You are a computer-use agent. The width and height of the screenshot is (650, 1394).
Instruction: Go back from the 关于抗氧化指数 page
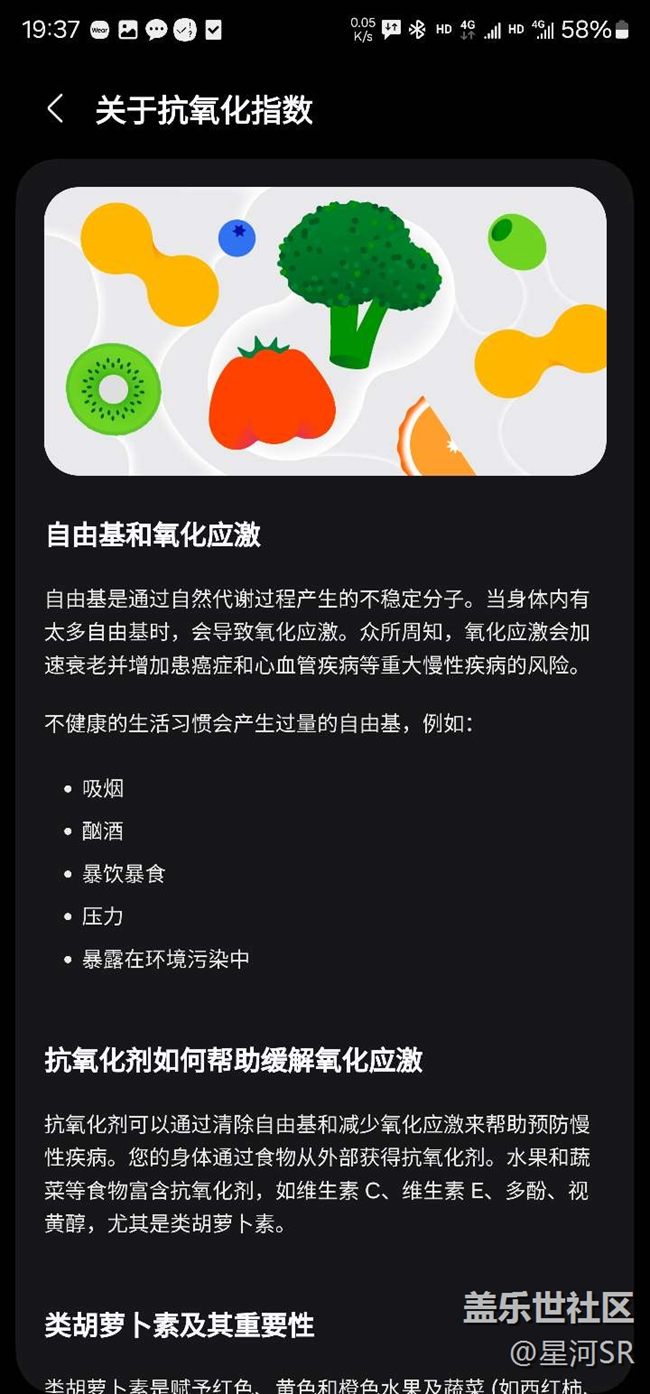click(x=55, y=109)
